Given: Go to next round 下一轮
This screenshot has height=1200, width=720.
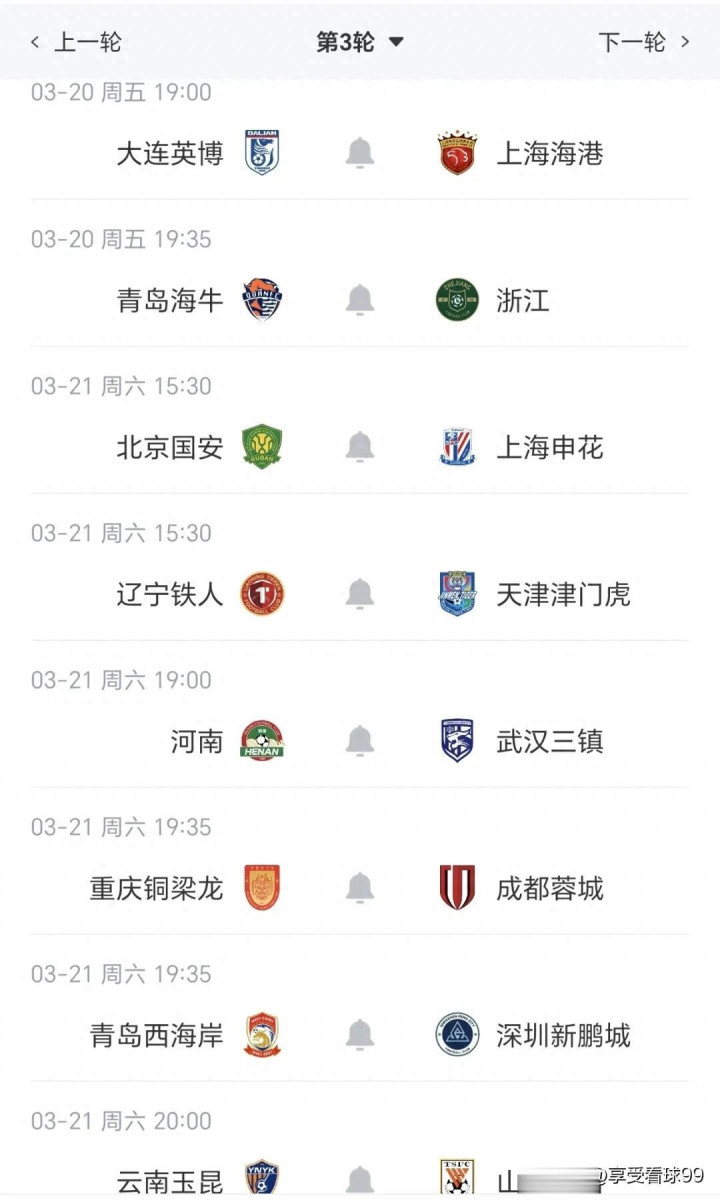Looking at the screenshot, I should pyautogui.click(x=644, y=42).
